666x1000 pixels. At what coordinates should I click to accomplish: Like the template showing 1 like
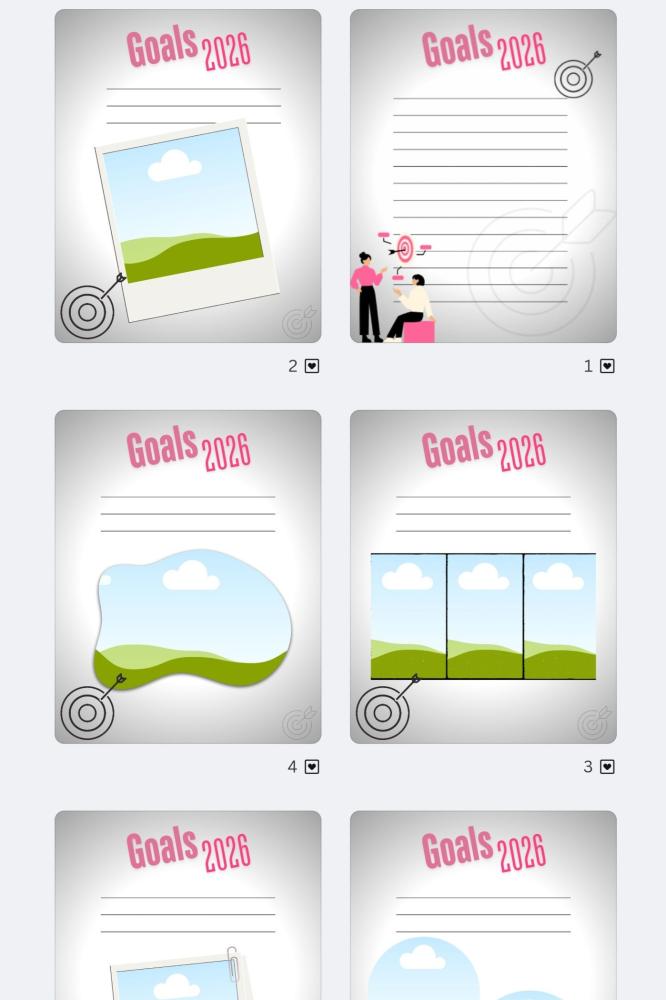[x=607, y=366]
